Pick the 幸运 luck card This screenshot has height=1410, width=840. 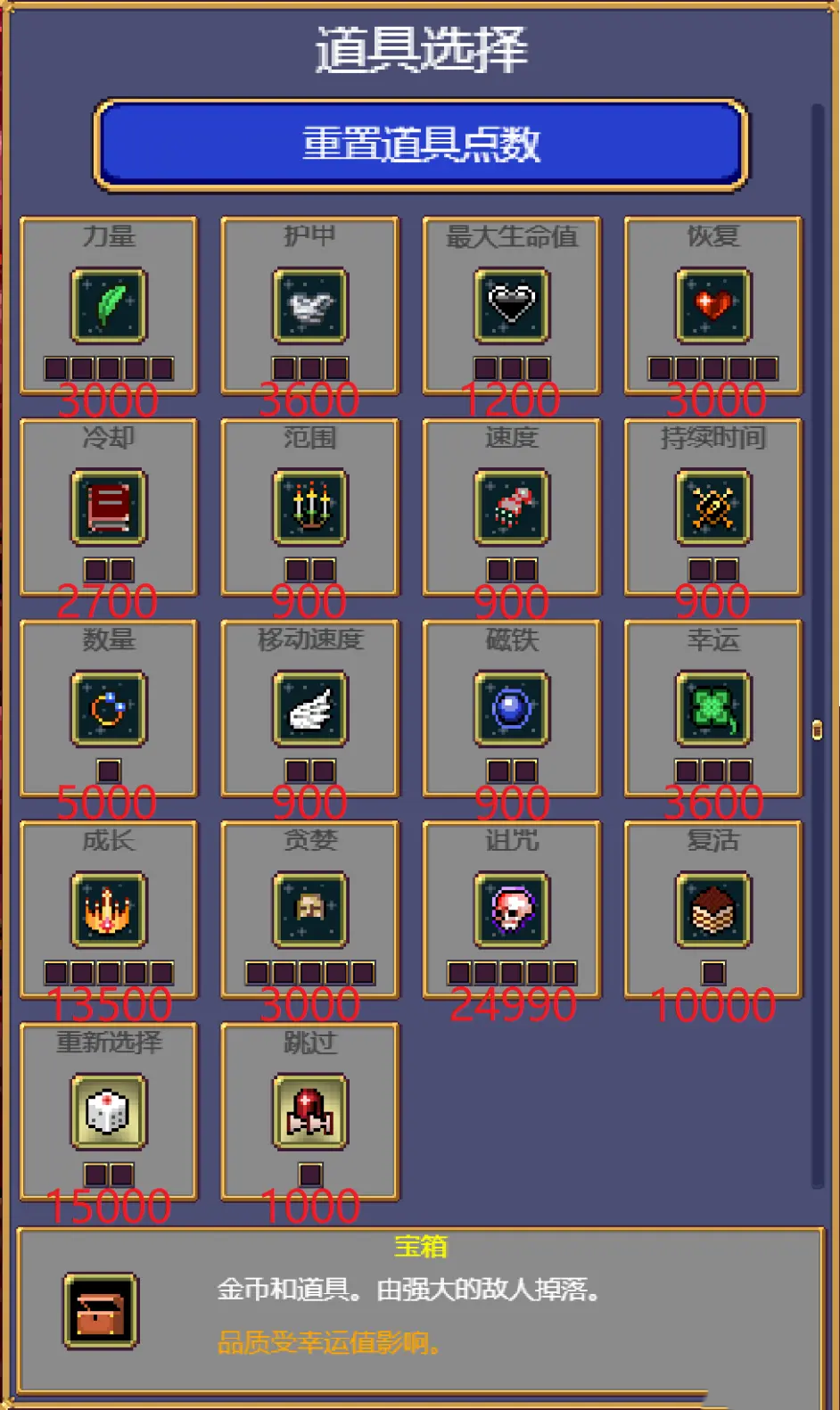point(713,708)
